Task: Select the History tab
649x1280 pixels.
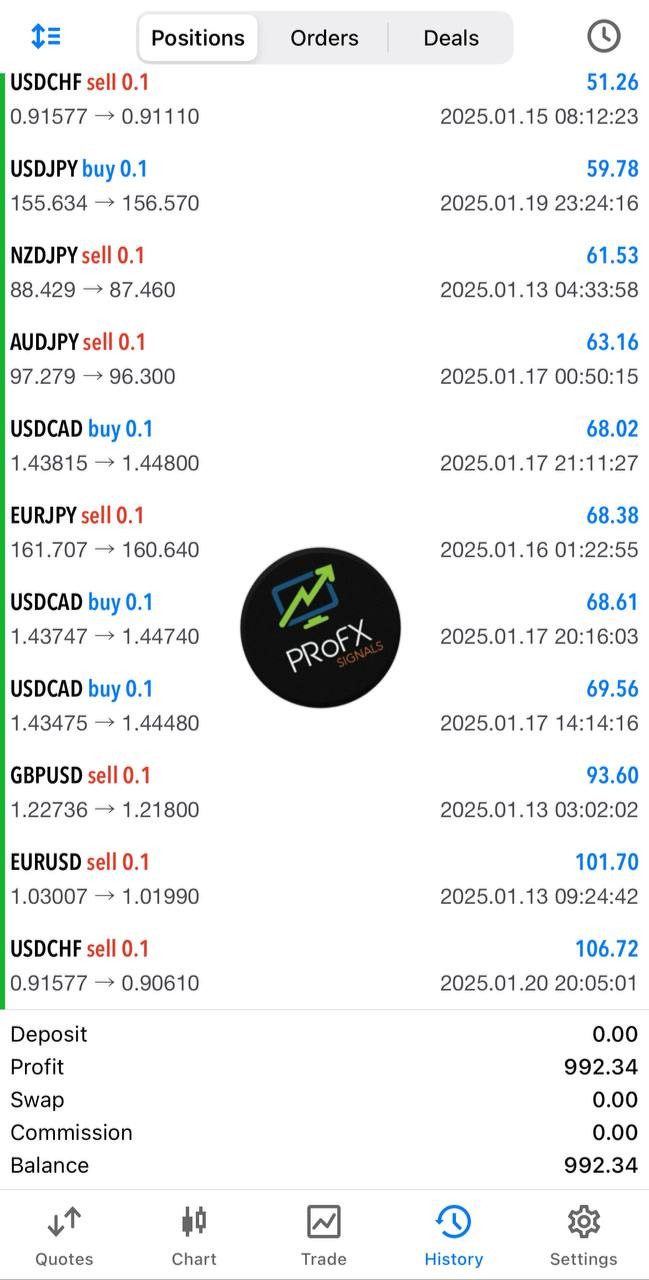Action: click(453, 1236)
